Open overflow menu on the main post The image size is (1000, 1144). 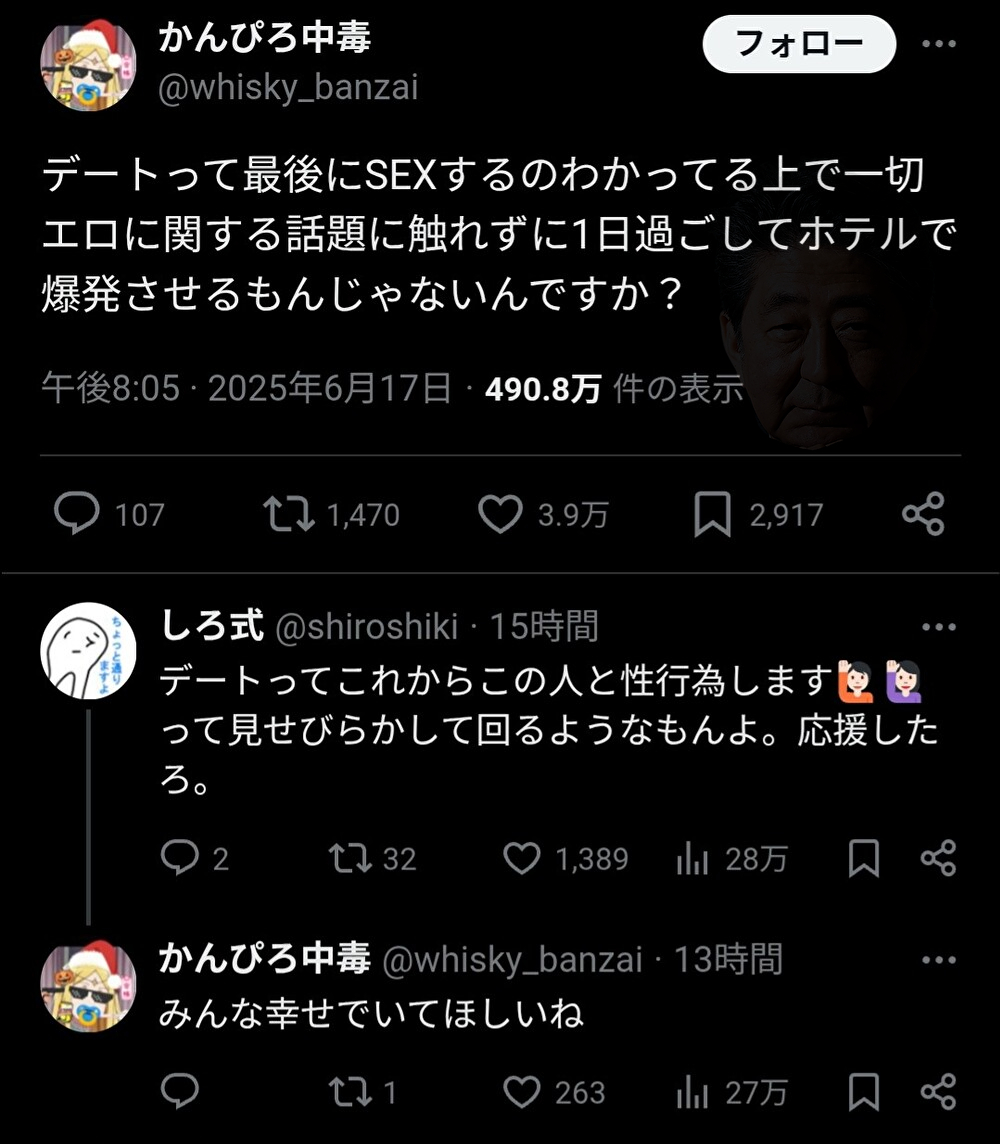coord(938,44)
